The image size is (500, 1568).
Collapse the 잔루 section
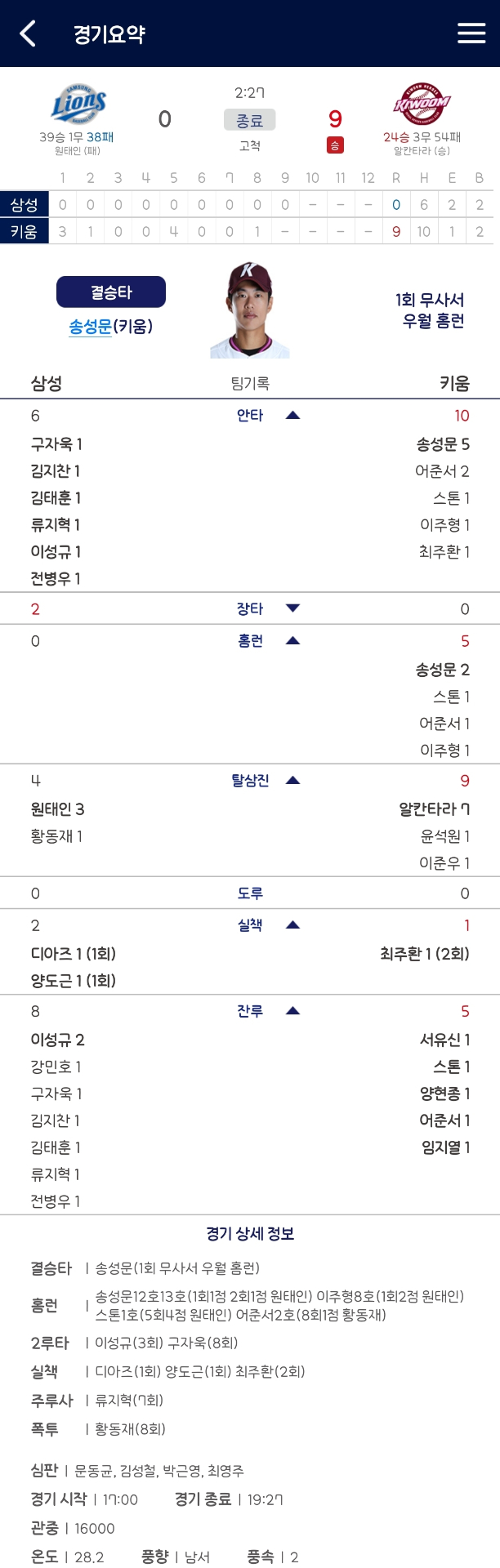[x=292, y=1011]
